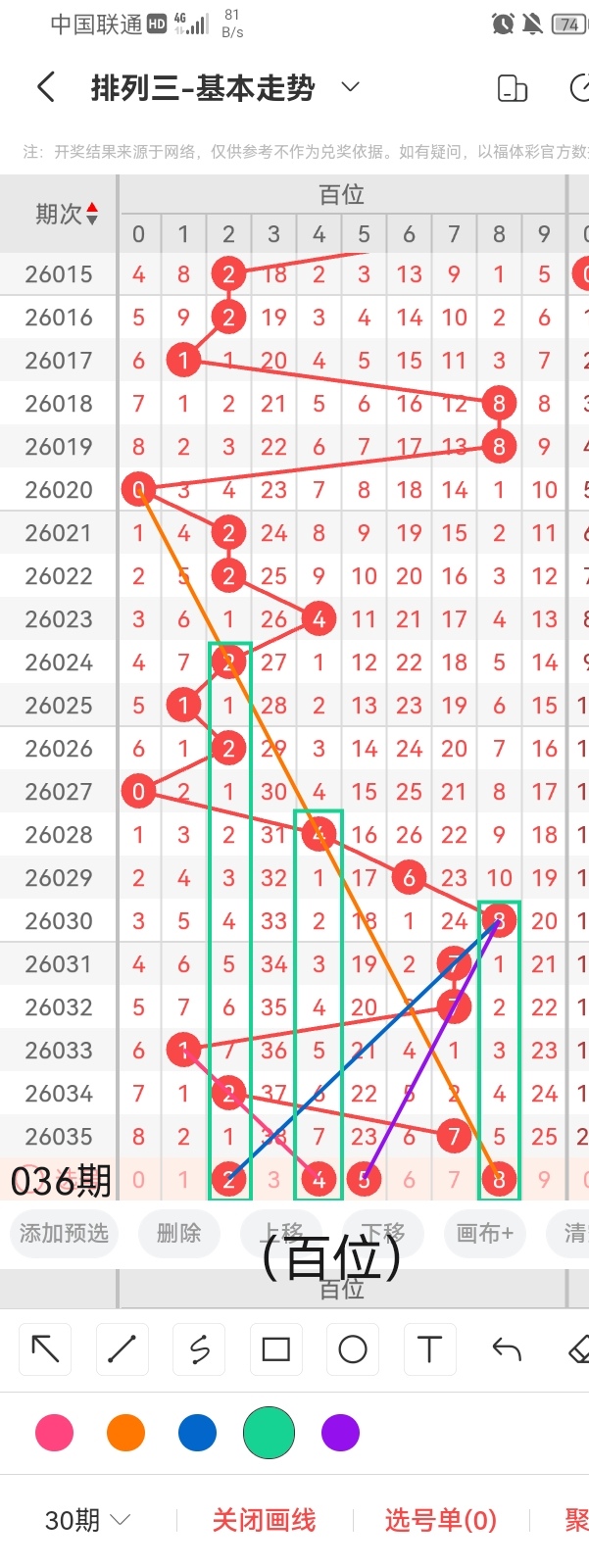The width and height of the screenshot is (589, 1568).
Task: Choose the purple color swatch
Action: pos(340,1433)
